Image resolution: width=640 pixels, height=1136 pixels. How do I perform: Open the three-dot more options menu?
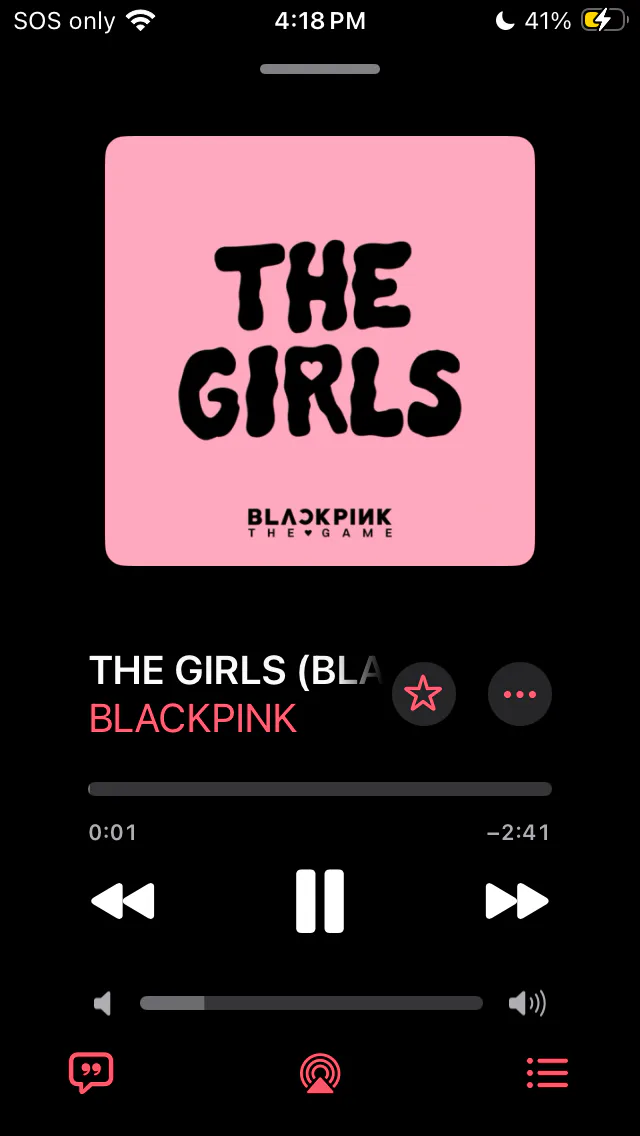pyautogui.click(x=520, y=693)
